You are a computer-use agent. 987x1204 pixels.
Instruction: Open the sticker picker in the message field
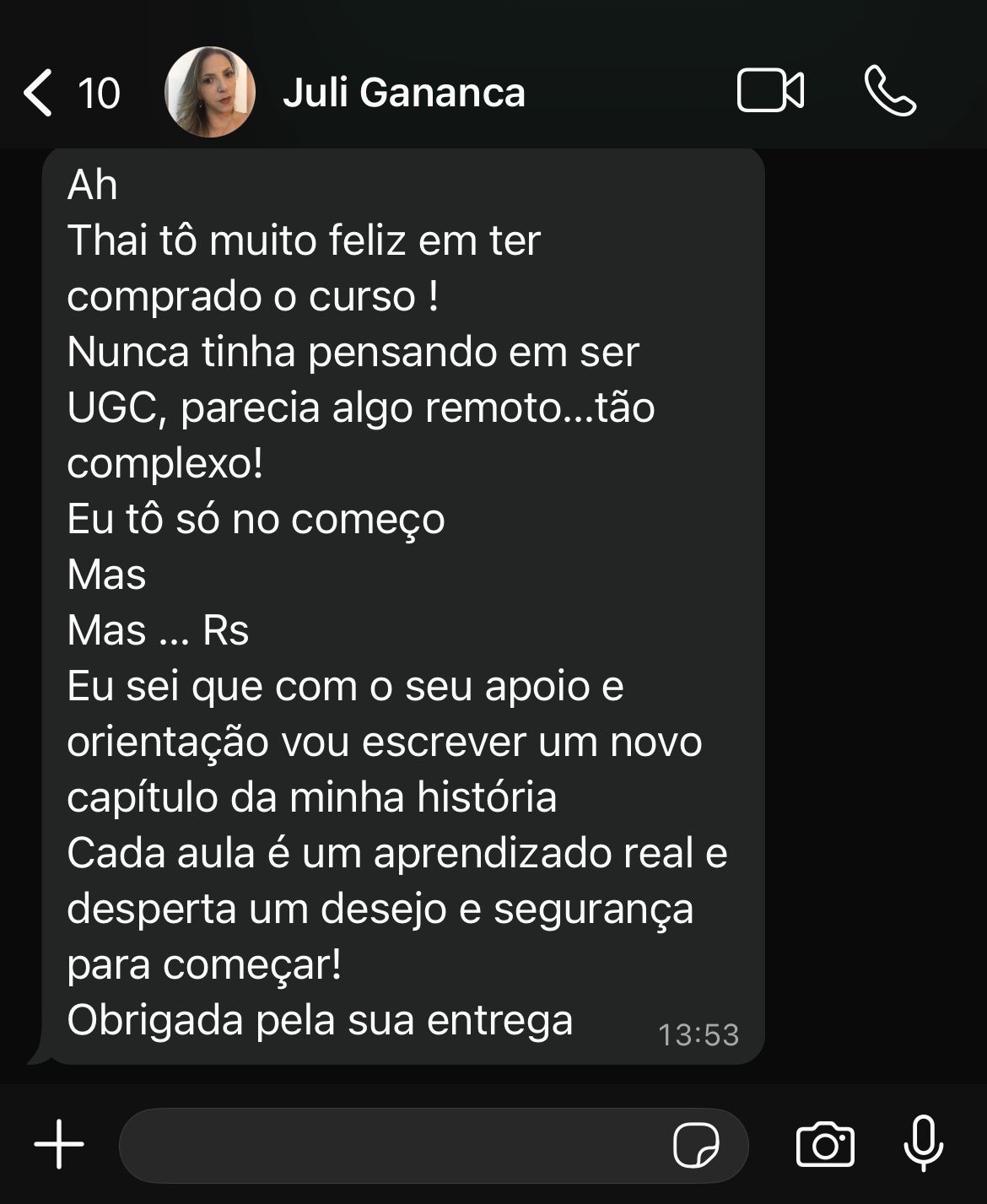coord(697,1143)
